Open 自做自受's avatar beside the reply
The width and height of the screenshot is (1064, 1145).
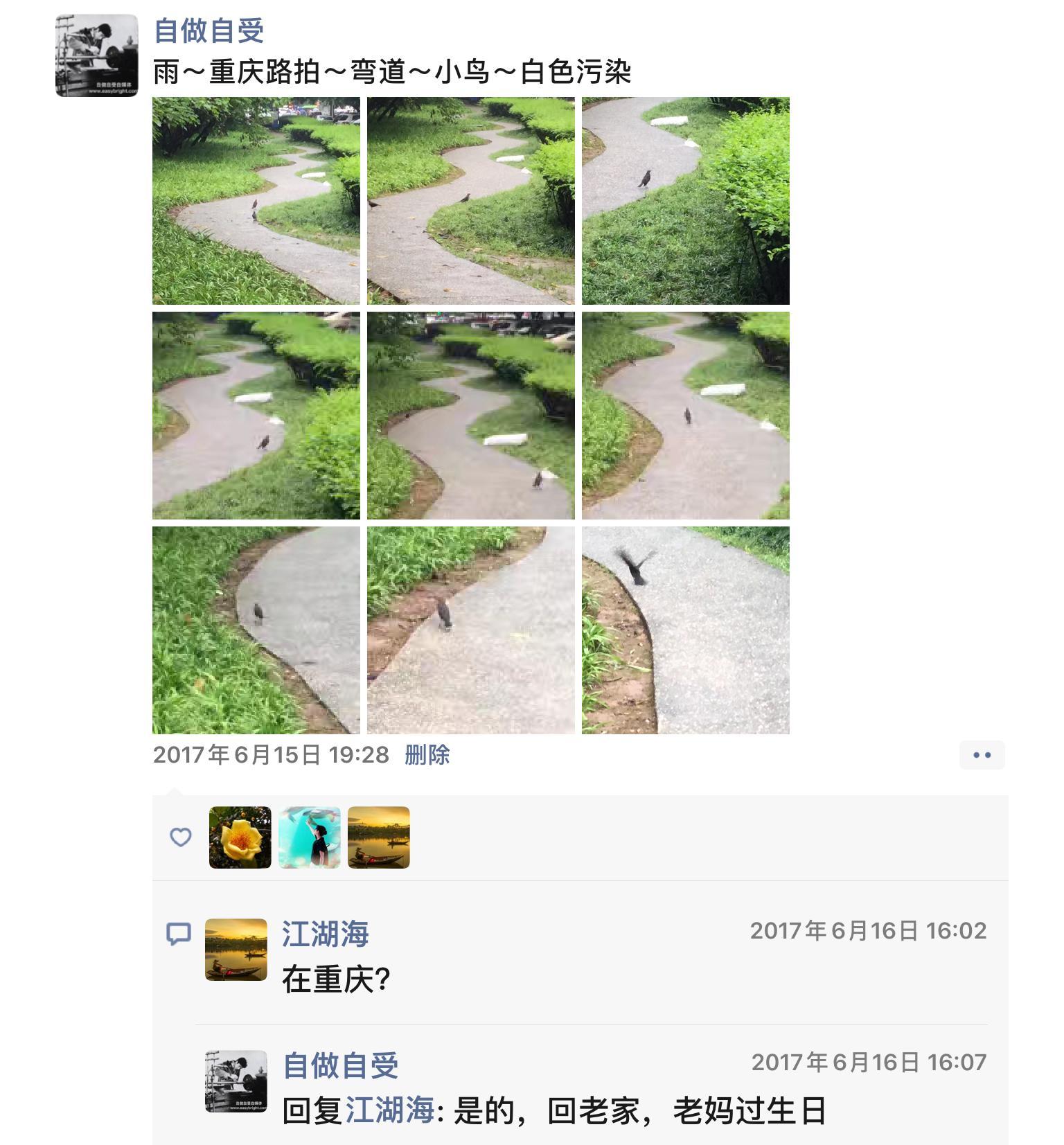click(x=236, y=1081)
